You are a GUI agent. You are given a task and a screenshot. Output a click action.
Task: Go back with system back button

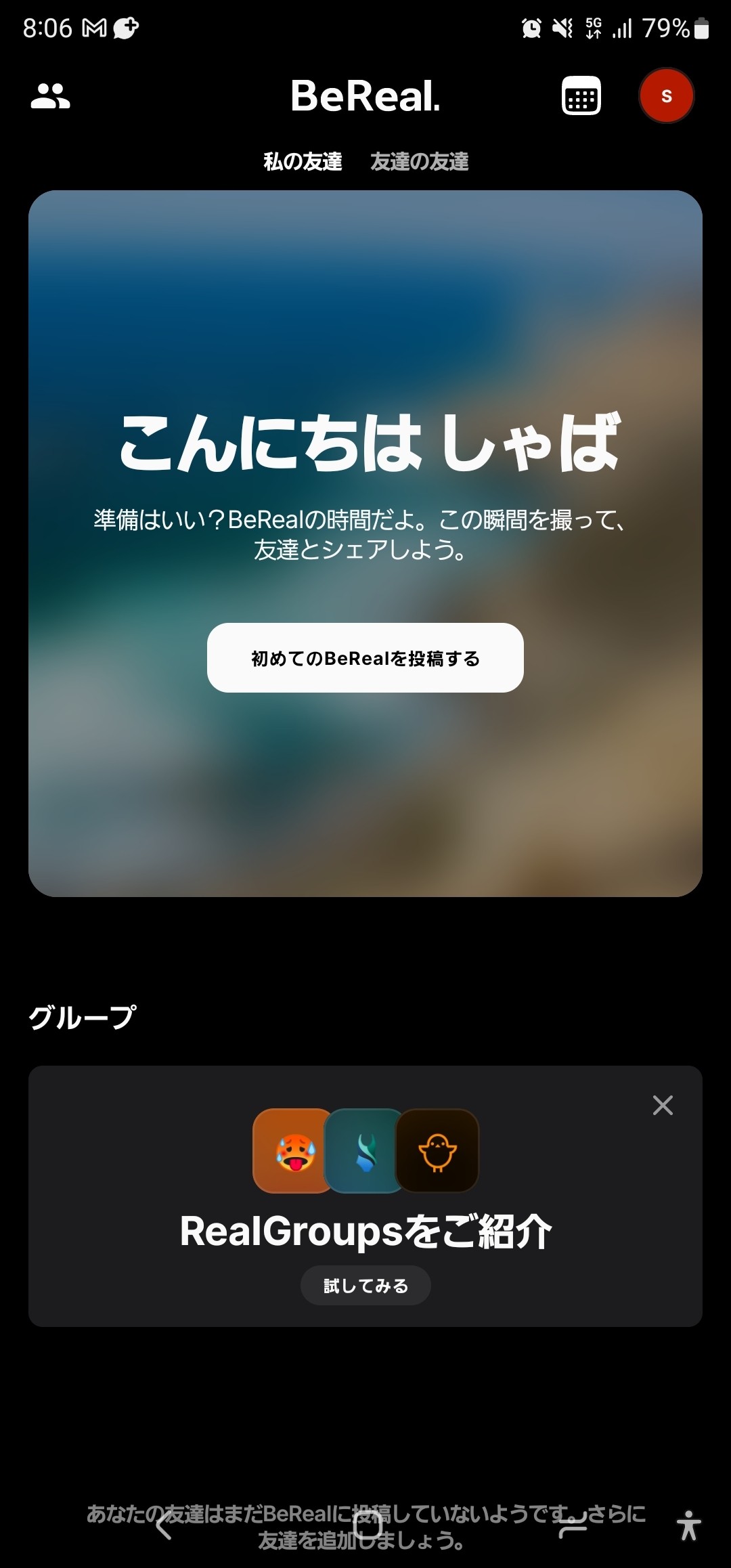[163, 1526]
